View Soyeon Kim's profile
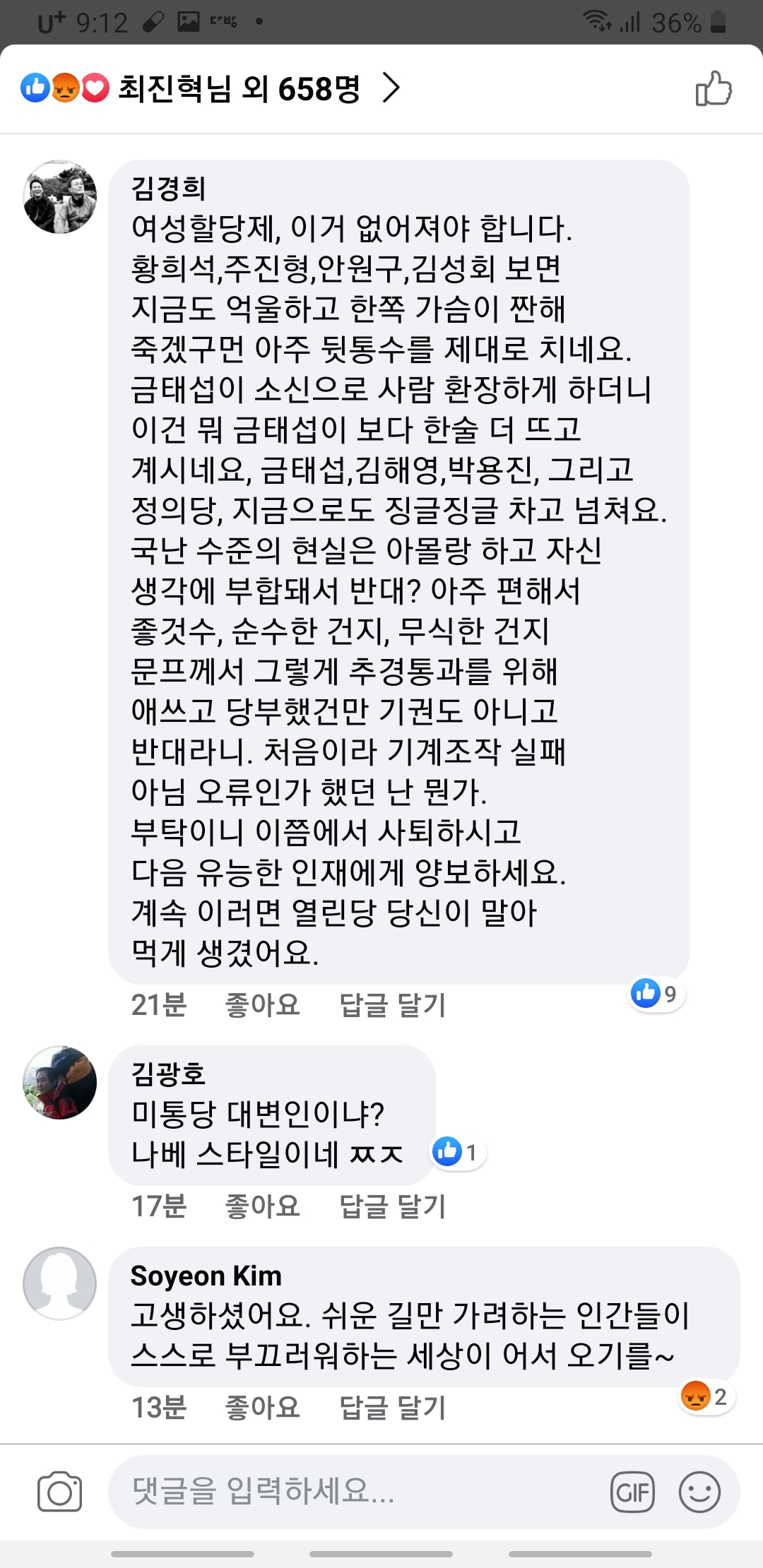Viewport: 763px width, 1568px height. 60,1283
